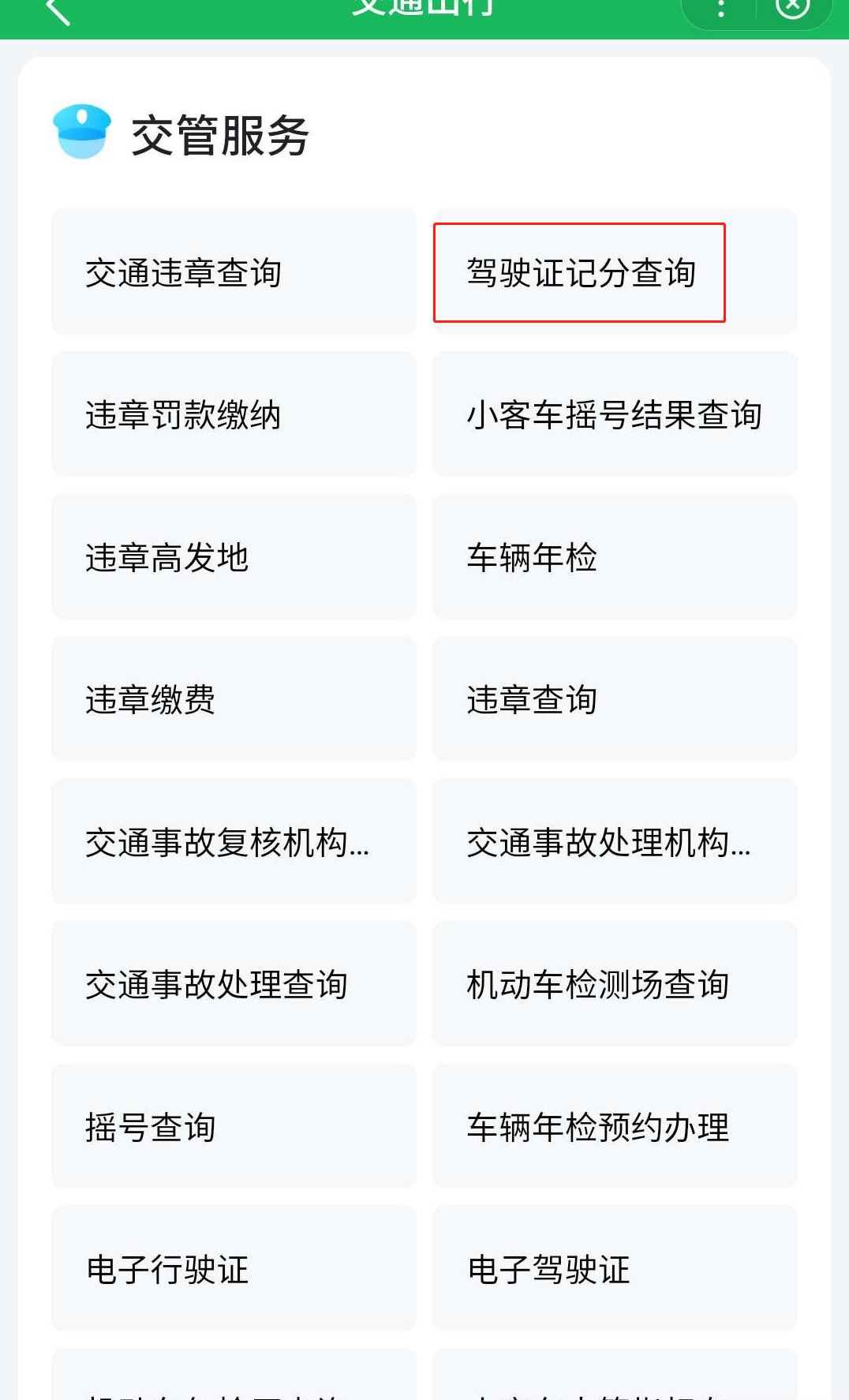Select 交通事故处理查询
Viewport: 849px width, 1400px height.
[x=233, y=984]
